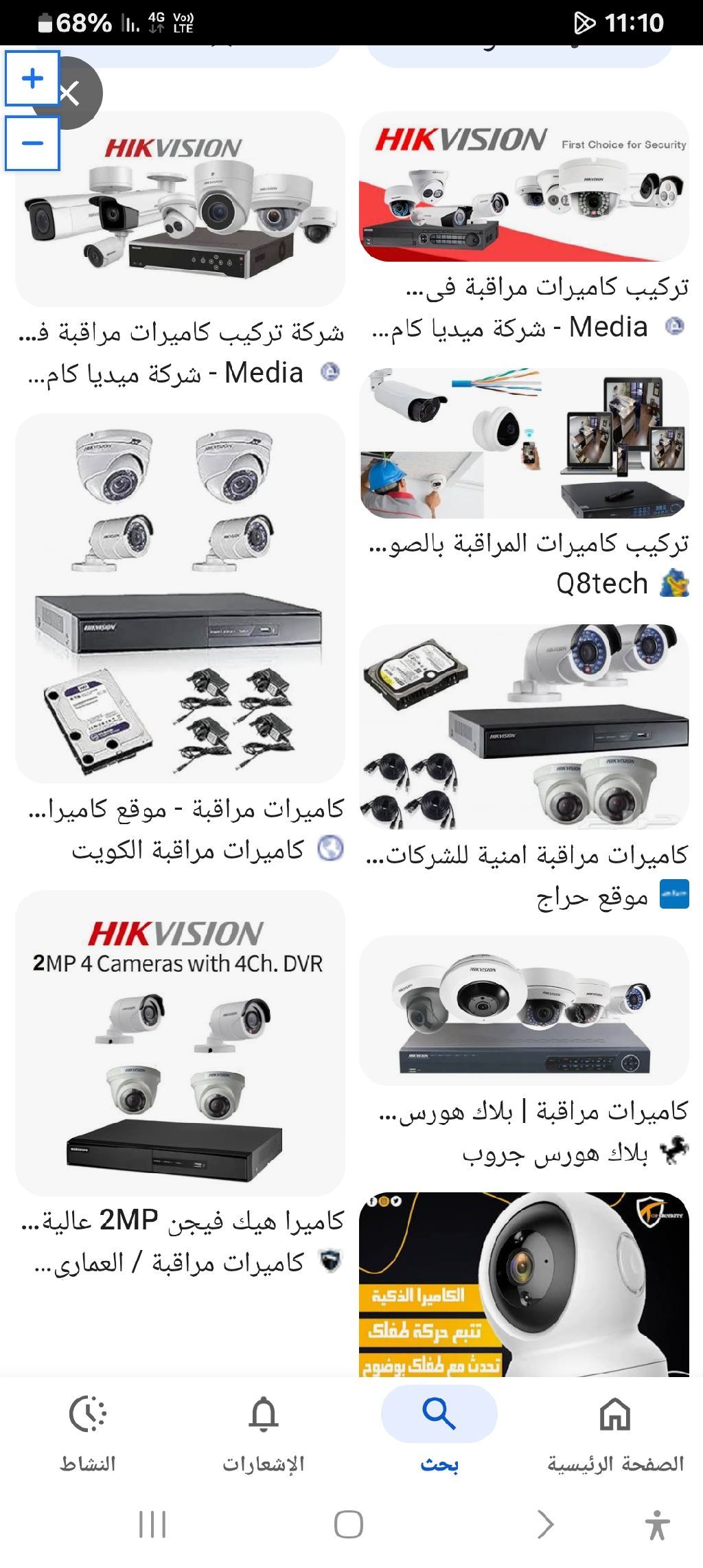Open the smart camera ad image with orange banners

pos(524,1283)
